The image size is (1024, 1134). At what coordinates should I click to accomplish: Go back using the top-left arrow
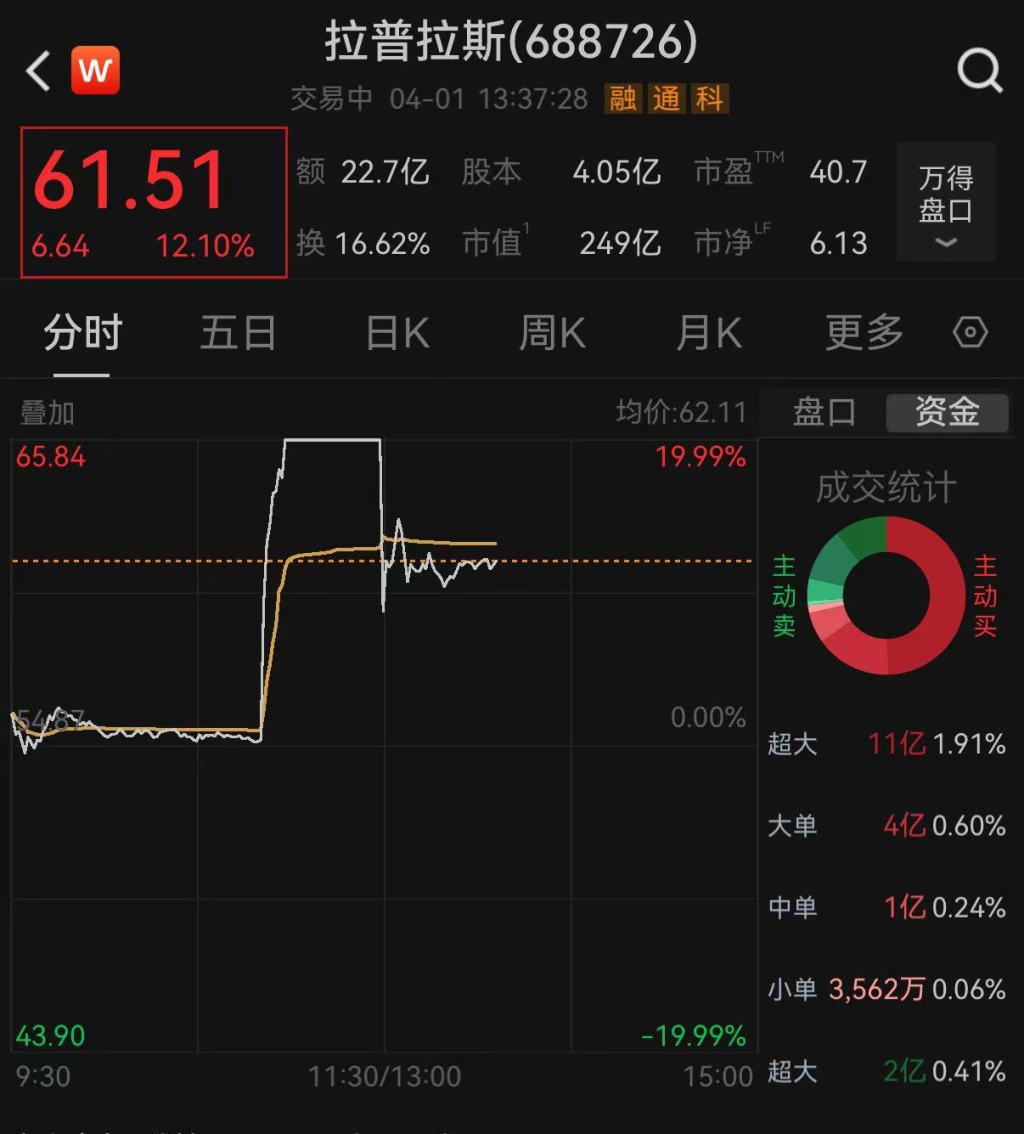pos(38,71)
